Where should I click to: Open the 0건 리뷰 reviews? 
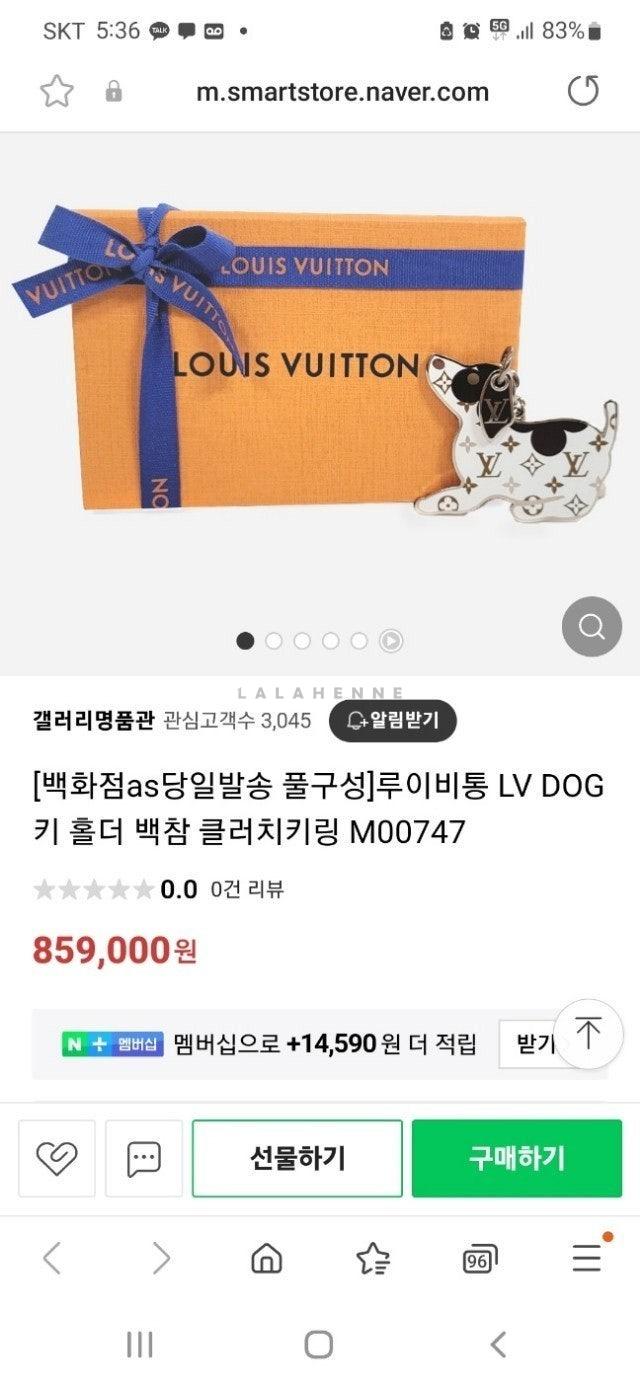(247, 889)
